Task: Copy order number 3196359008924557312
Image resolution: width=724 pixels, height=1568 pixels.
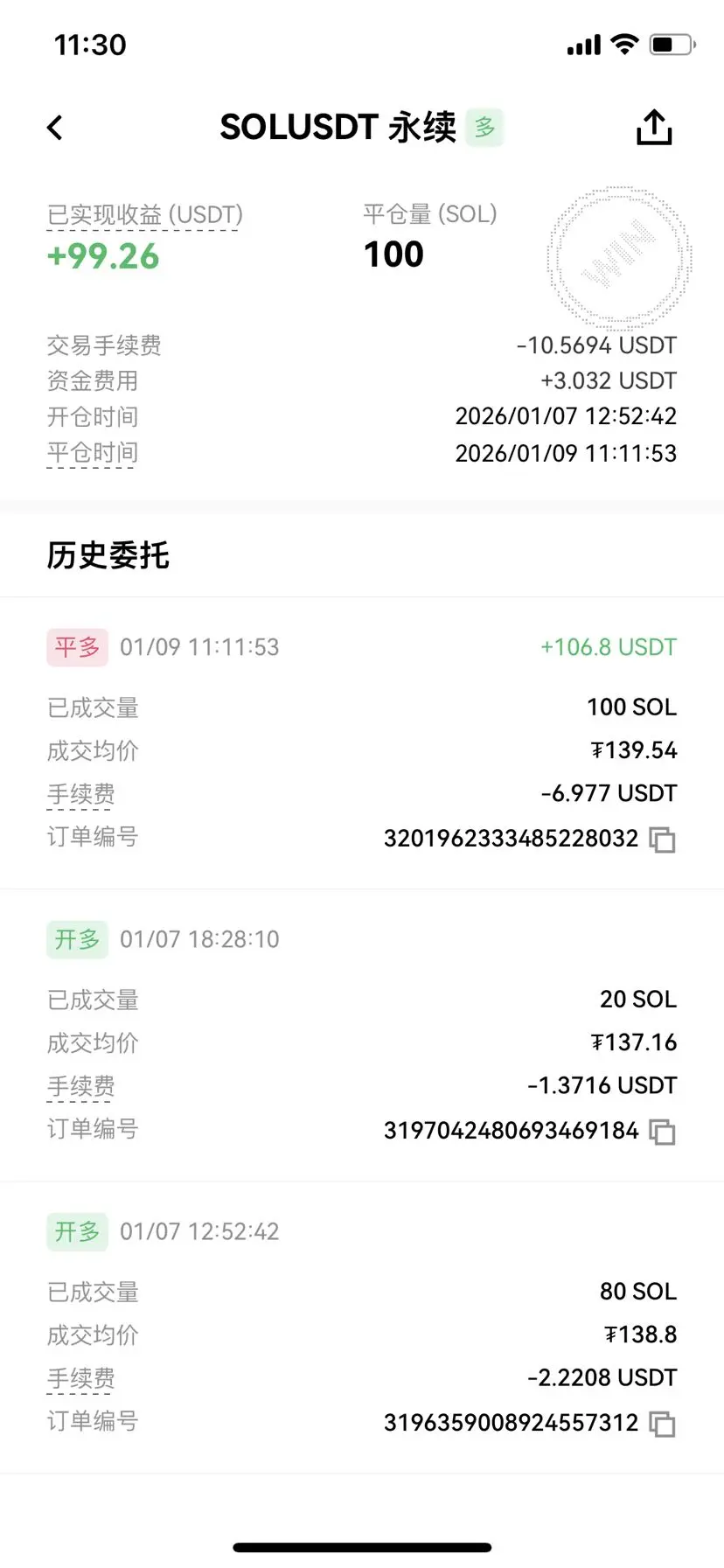Action: (x=662, y=1424)
